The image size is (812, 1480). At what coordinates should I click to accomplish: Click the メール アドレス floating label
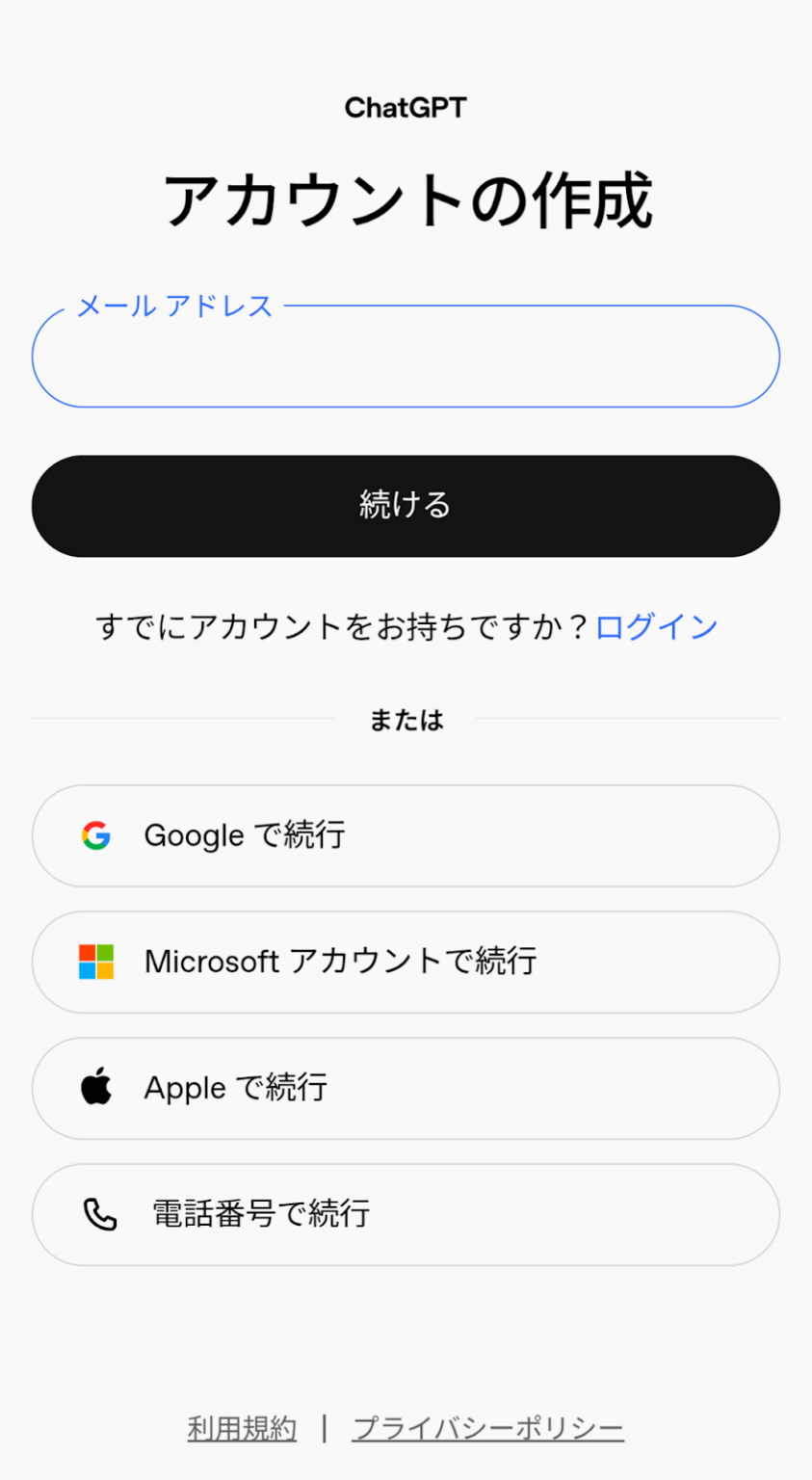pos(173,305)
